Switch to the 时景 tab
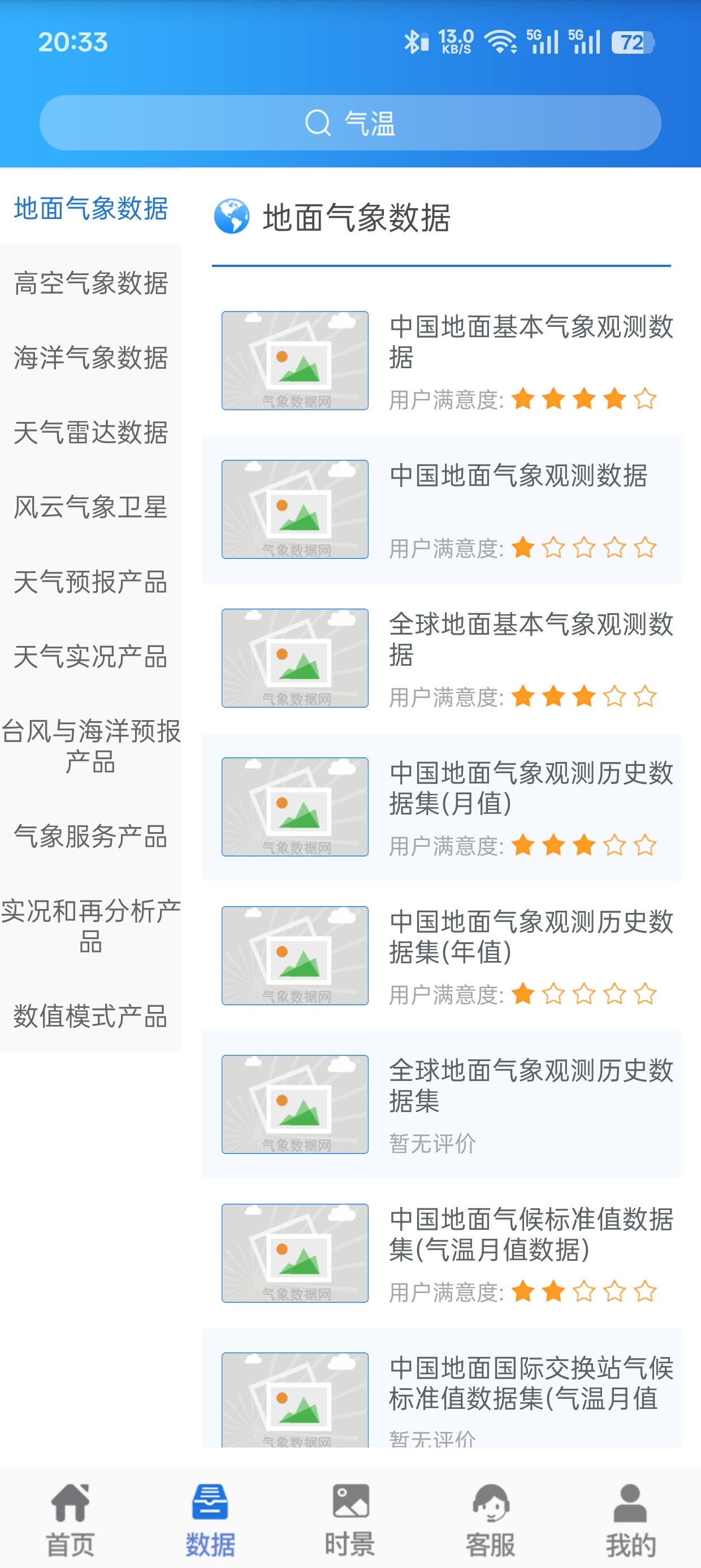 click(350, 1518)
